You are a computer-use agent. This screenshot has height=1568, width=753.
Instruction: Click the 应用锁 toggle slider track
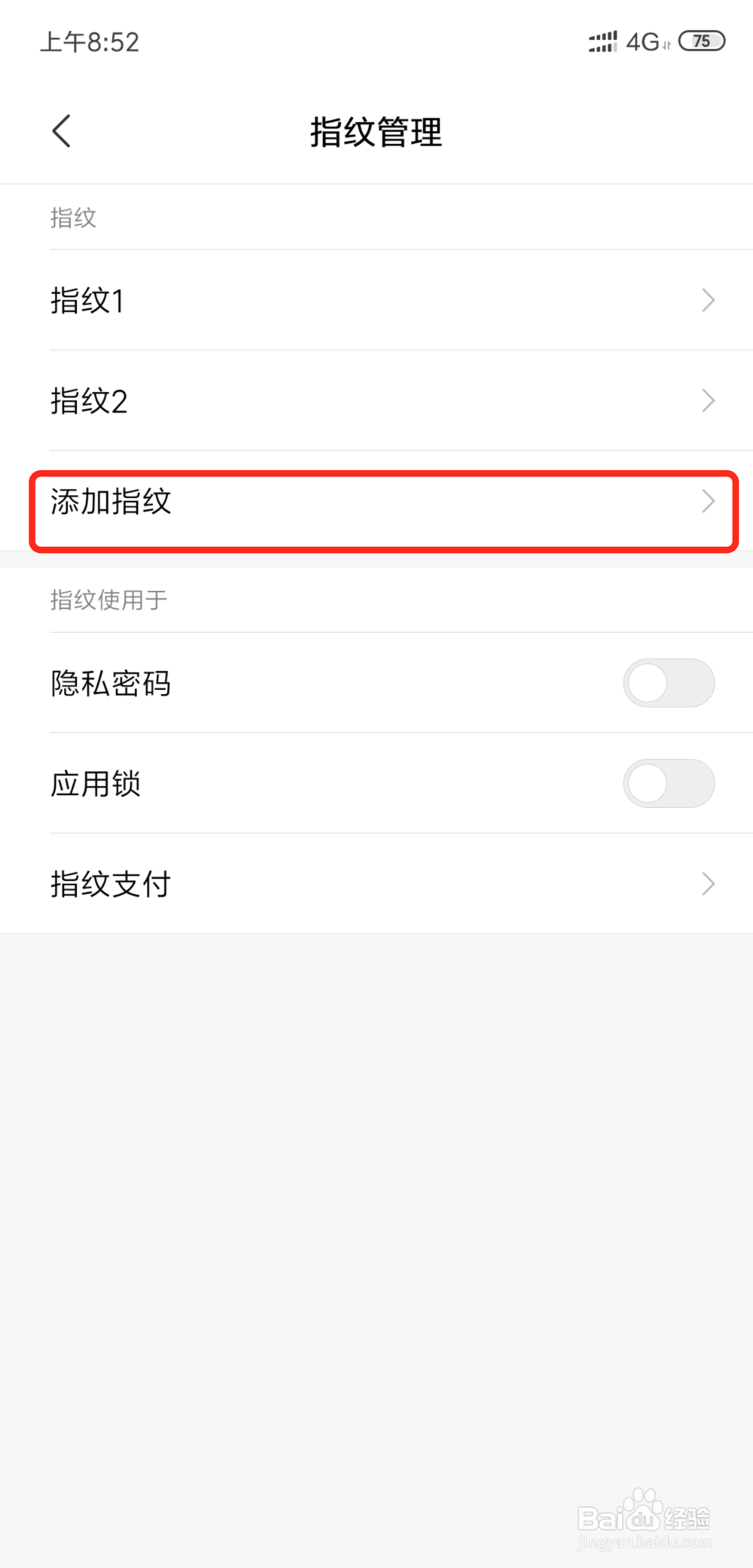tap(669, 783)
